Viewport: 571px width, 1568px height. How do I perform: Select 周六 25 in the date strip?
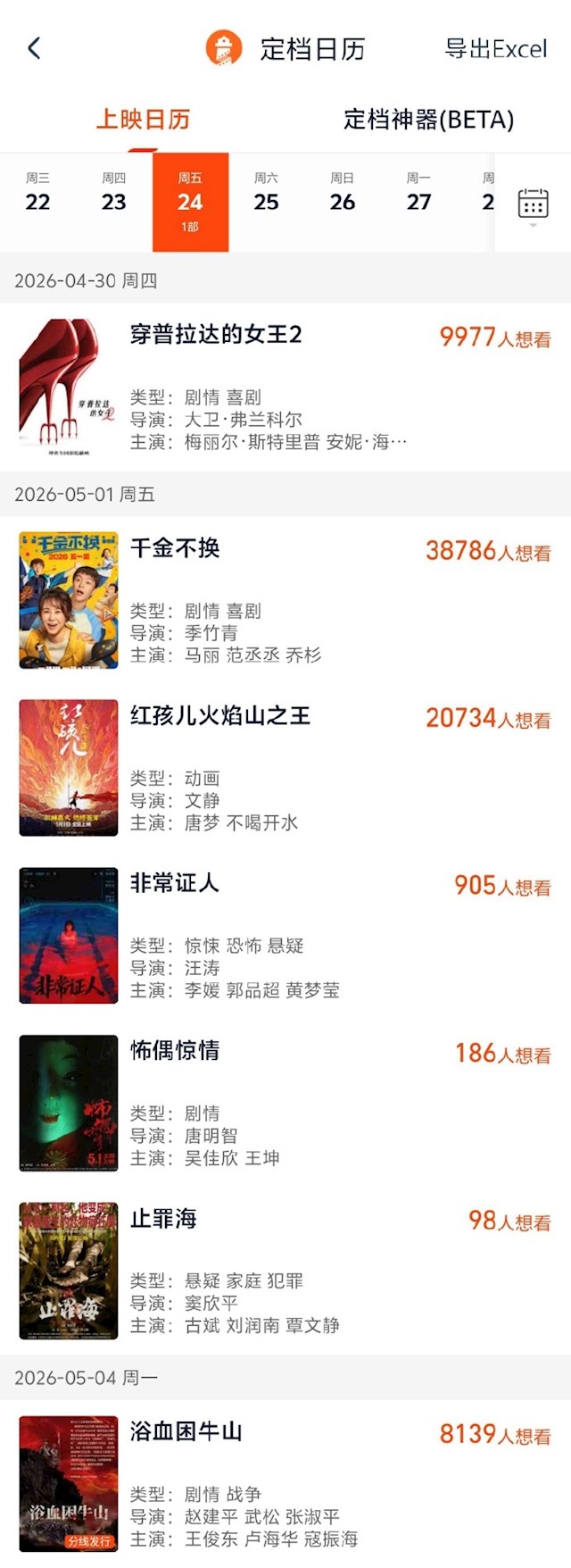point(266,194)
